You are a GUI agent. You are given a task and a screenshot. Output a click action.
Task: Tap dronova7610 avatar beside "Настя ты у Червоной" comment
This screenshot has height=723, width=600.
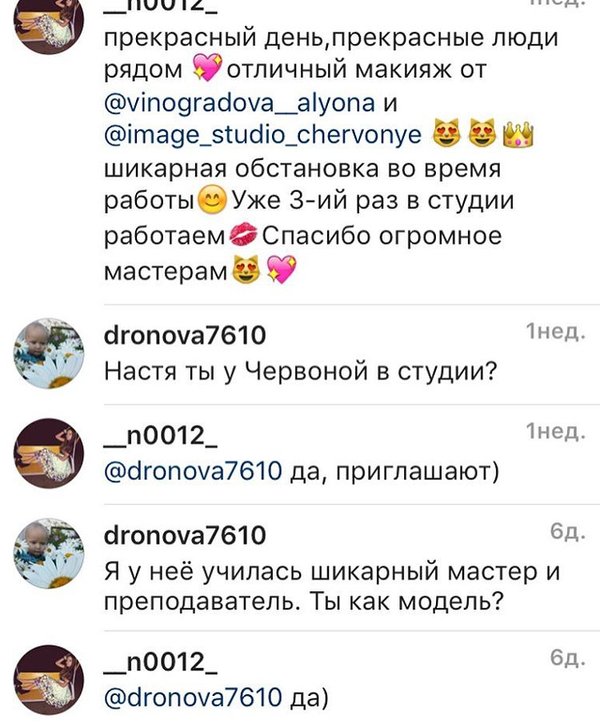[x=47, y=354]
